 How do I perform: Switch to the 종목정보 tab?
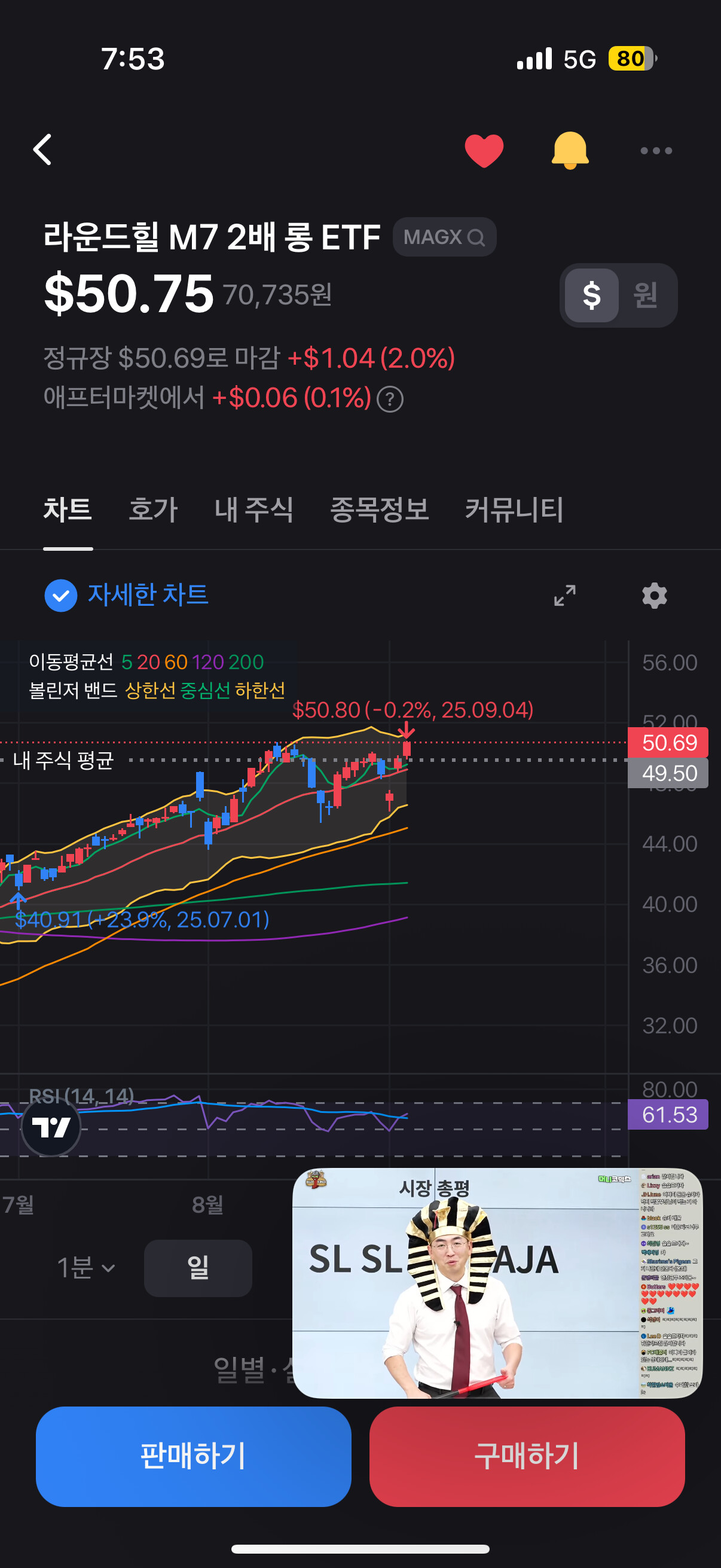[x=379, y=509]
